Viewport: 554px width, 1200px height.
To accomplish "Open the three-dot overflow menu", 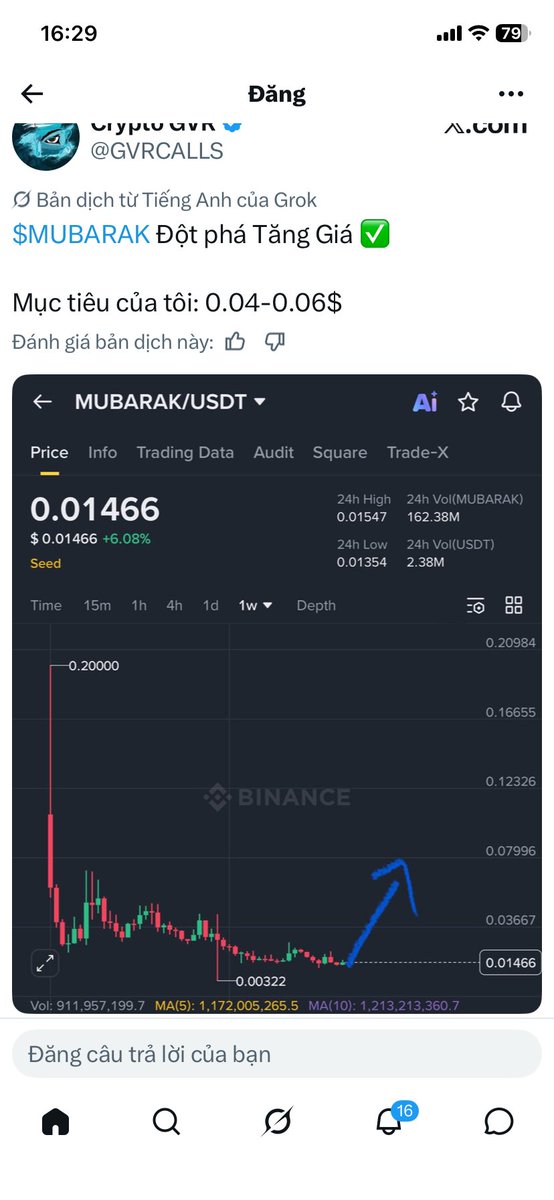I will click(511, 94).
